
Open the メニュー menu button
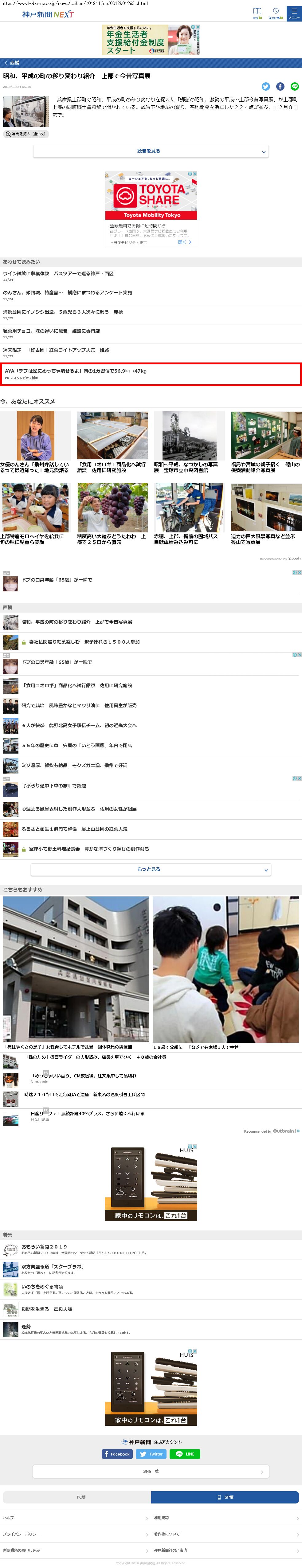point(294,13)
